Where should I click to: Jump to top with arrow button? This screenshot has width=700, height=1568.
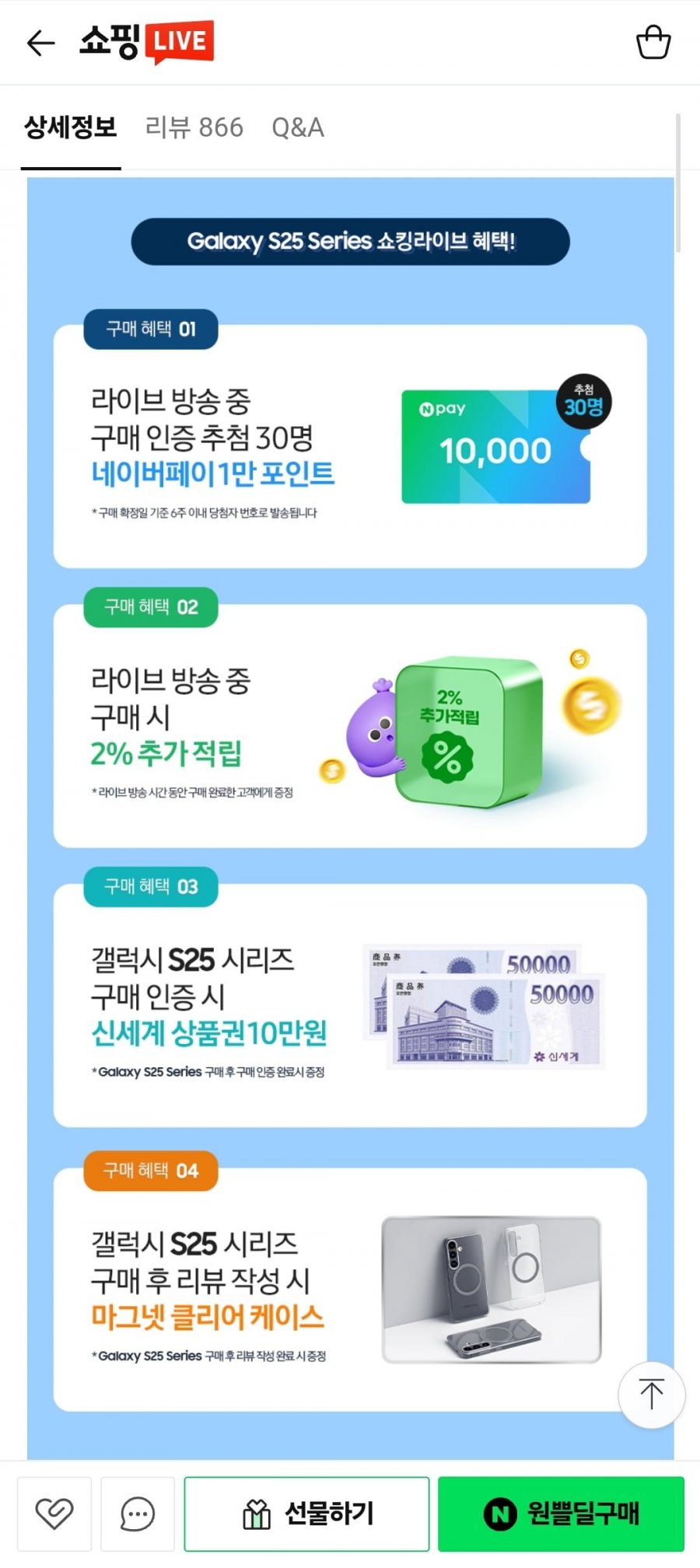coord(651,1395)
